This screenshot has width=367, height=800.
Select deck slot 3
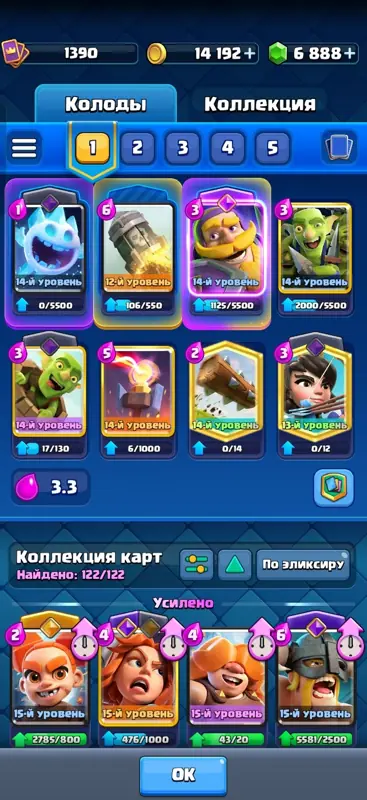[182, 148]
